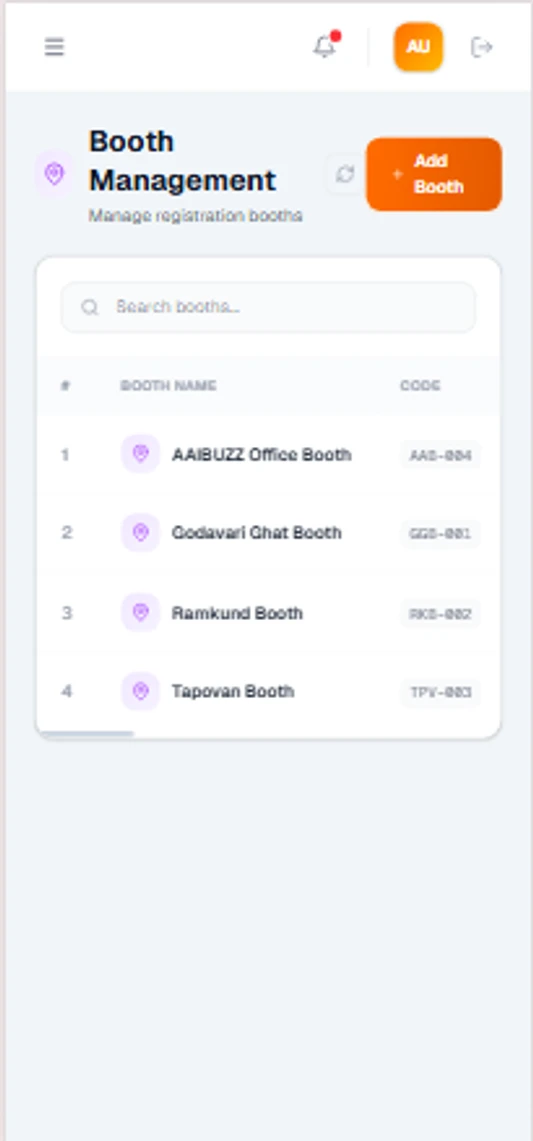
Task: Open the AAIBUZZ Office Booth row
Action: coord(268,455)
